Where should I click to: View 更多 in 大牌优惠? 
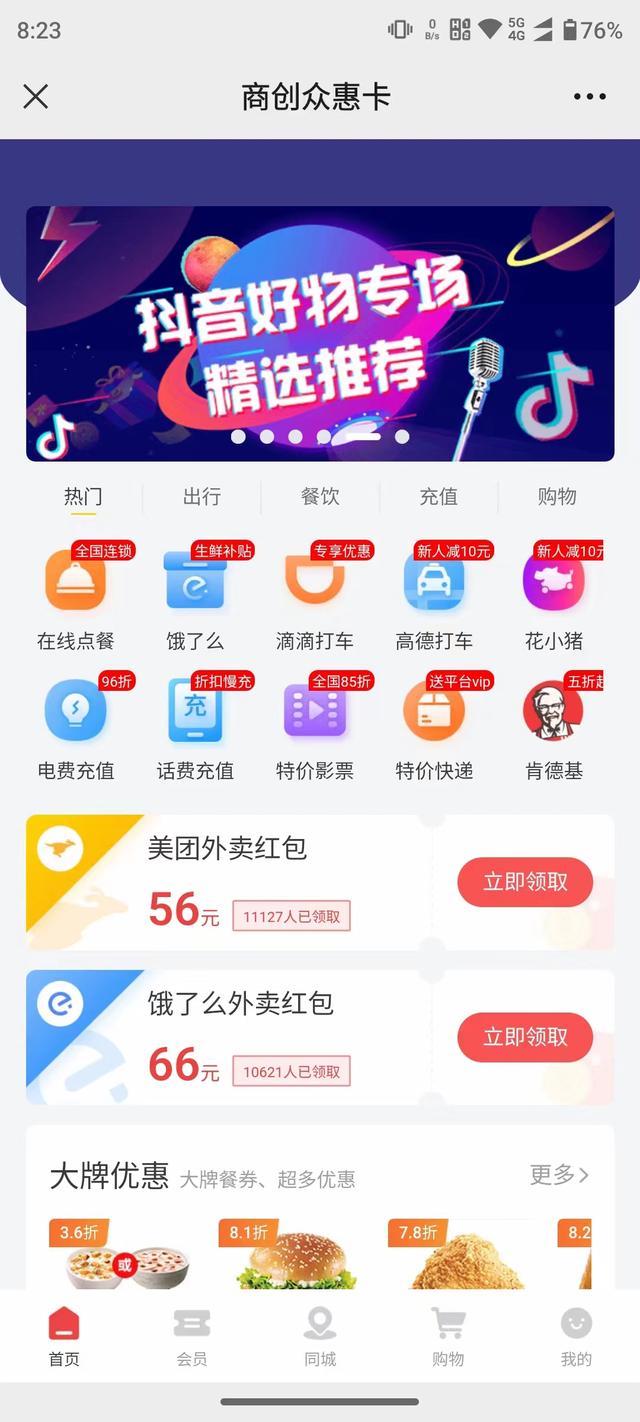pos(558,1175)
